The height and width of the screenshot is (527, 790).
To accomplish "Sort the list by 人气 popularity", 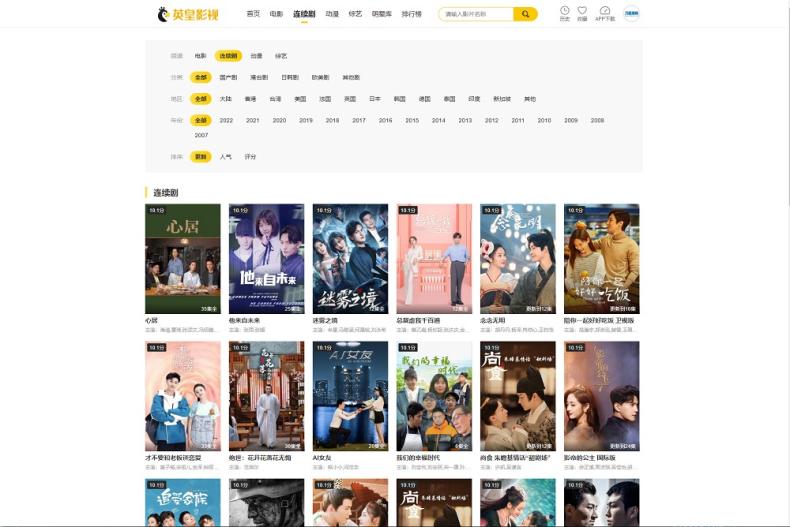I will [226, 157].
